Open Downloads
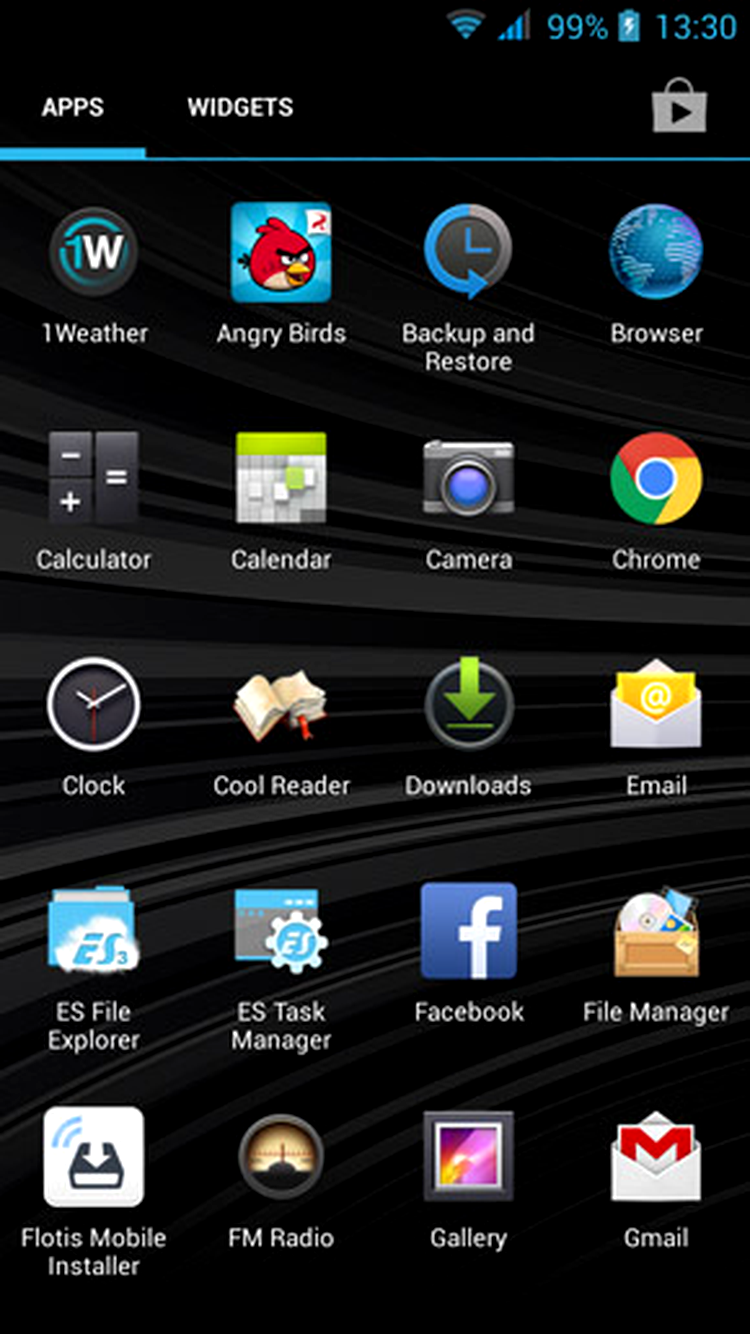Viewport: 750px width, 1334px height. [468, 704]
